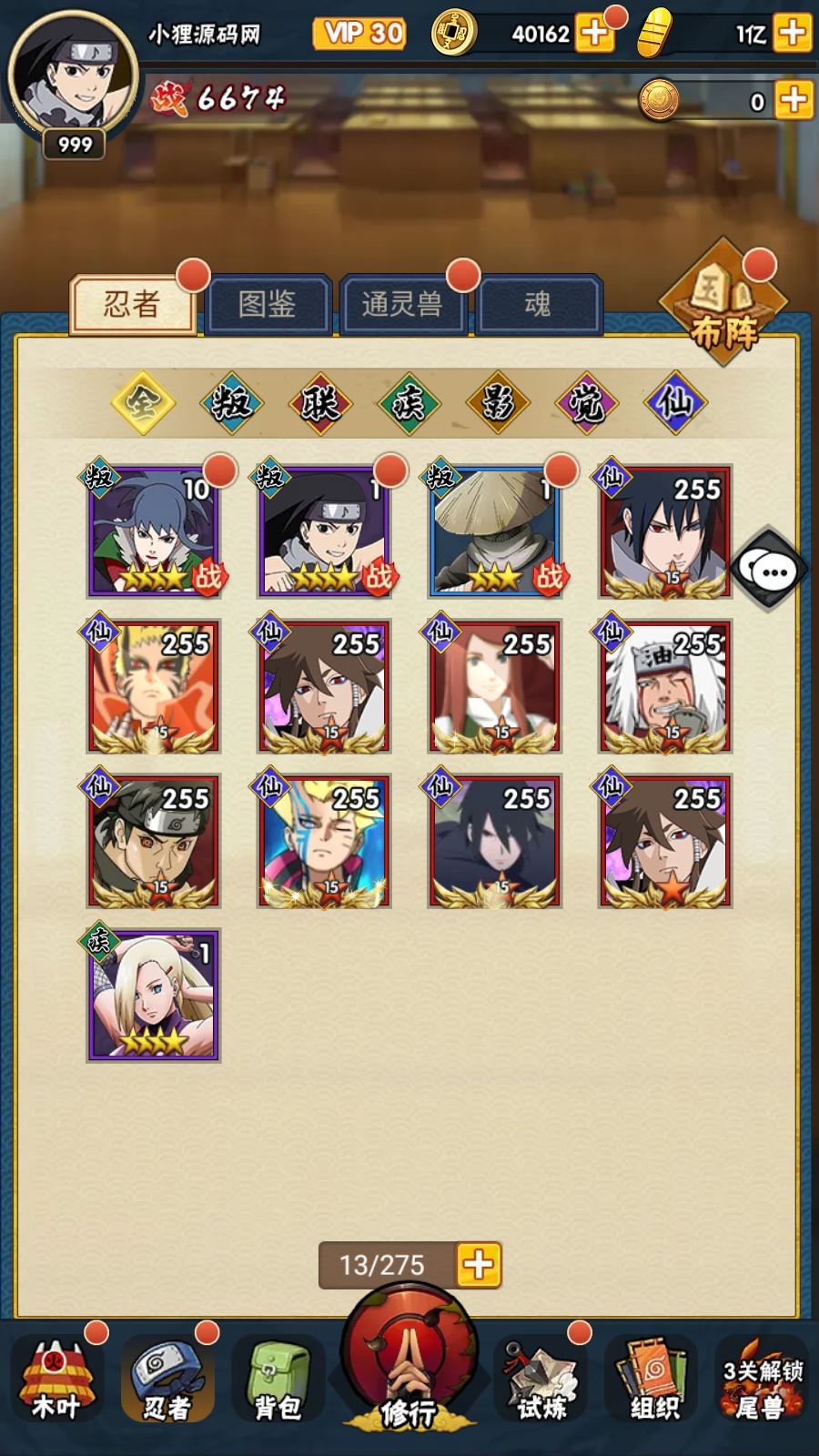
Task: Add more gold coins with plus
Action: pos(594,34)
